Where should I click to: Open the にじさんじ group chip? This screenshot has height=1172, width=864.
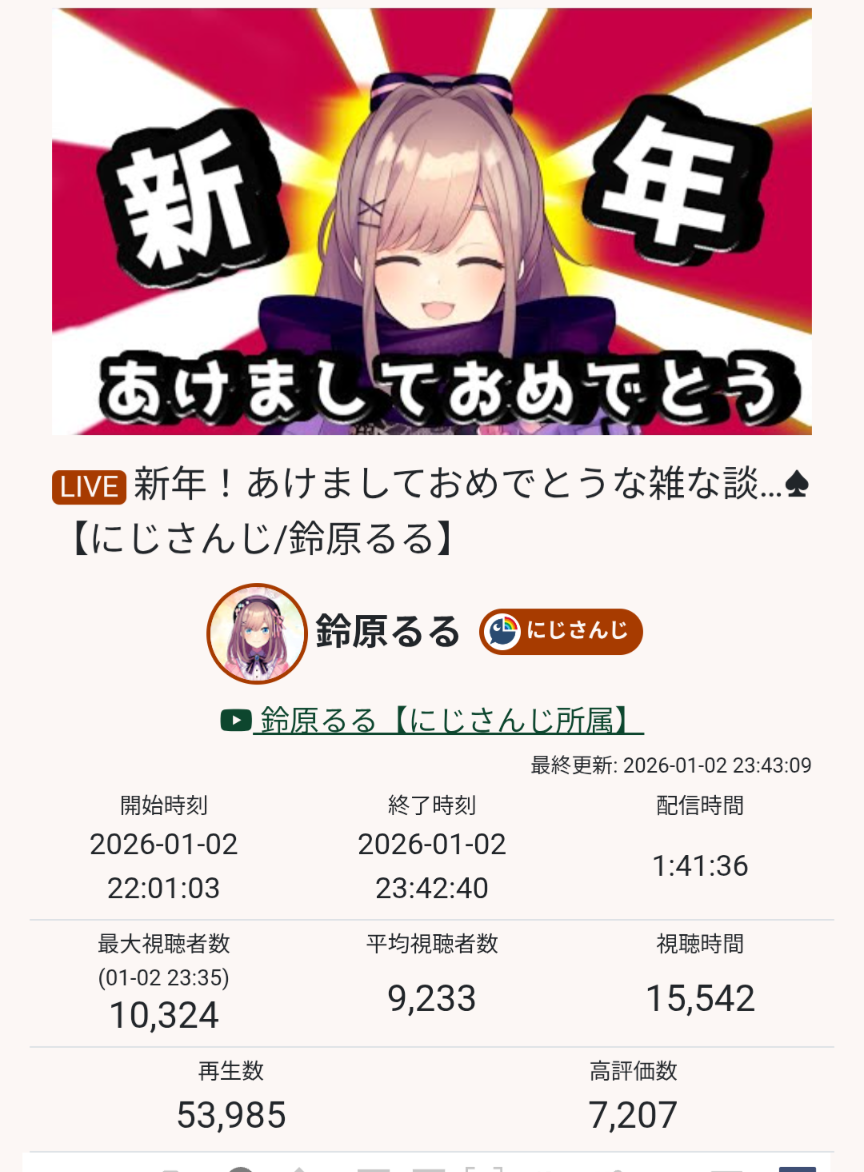[560, 631]
